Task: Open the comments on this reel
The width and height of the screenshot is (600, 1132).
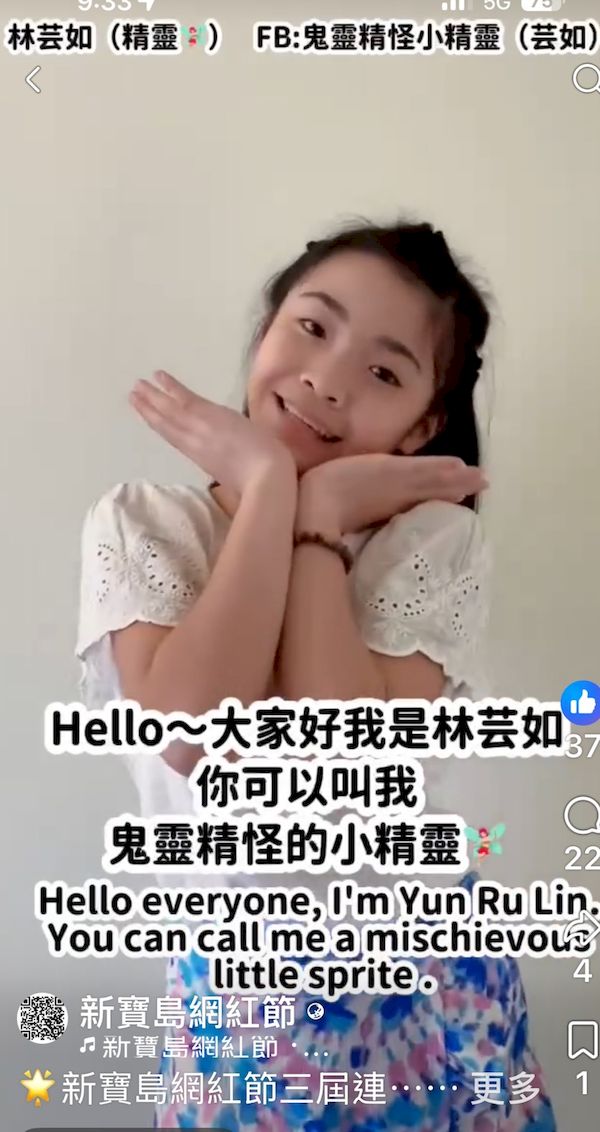Action: pyautogui.click(x=581, y=816)
